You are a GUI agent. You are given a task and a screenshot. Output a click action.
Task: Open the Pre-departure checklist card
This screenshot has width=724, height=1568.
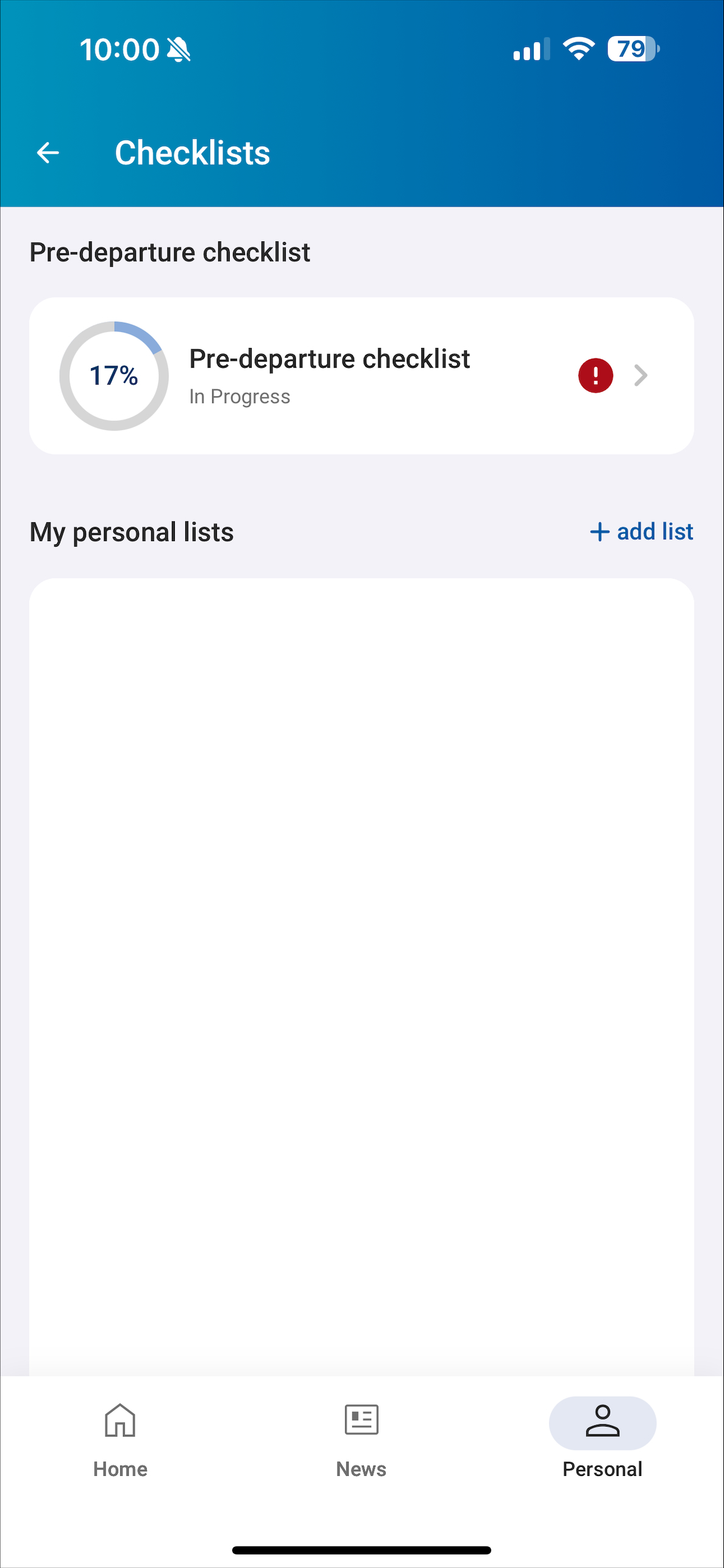click(361, 375)
